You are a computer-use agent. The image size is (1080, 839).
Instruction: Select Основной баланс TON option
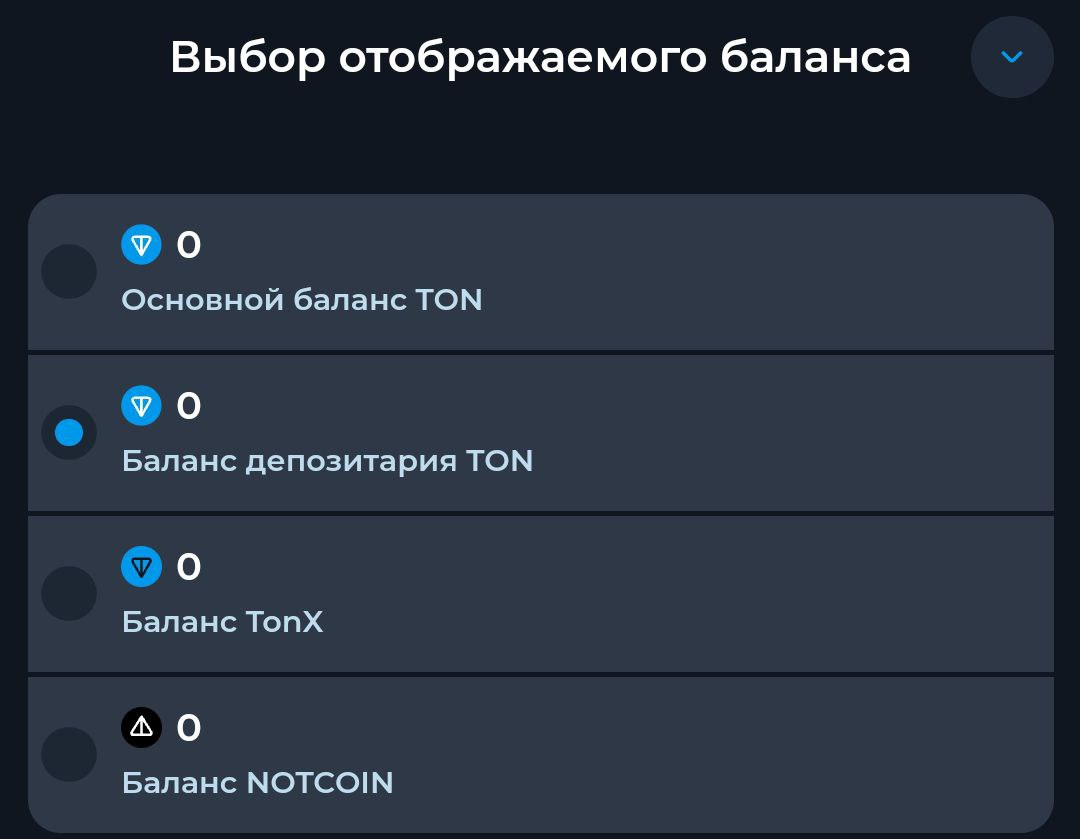pyautogui.click(x=69, y=272)
